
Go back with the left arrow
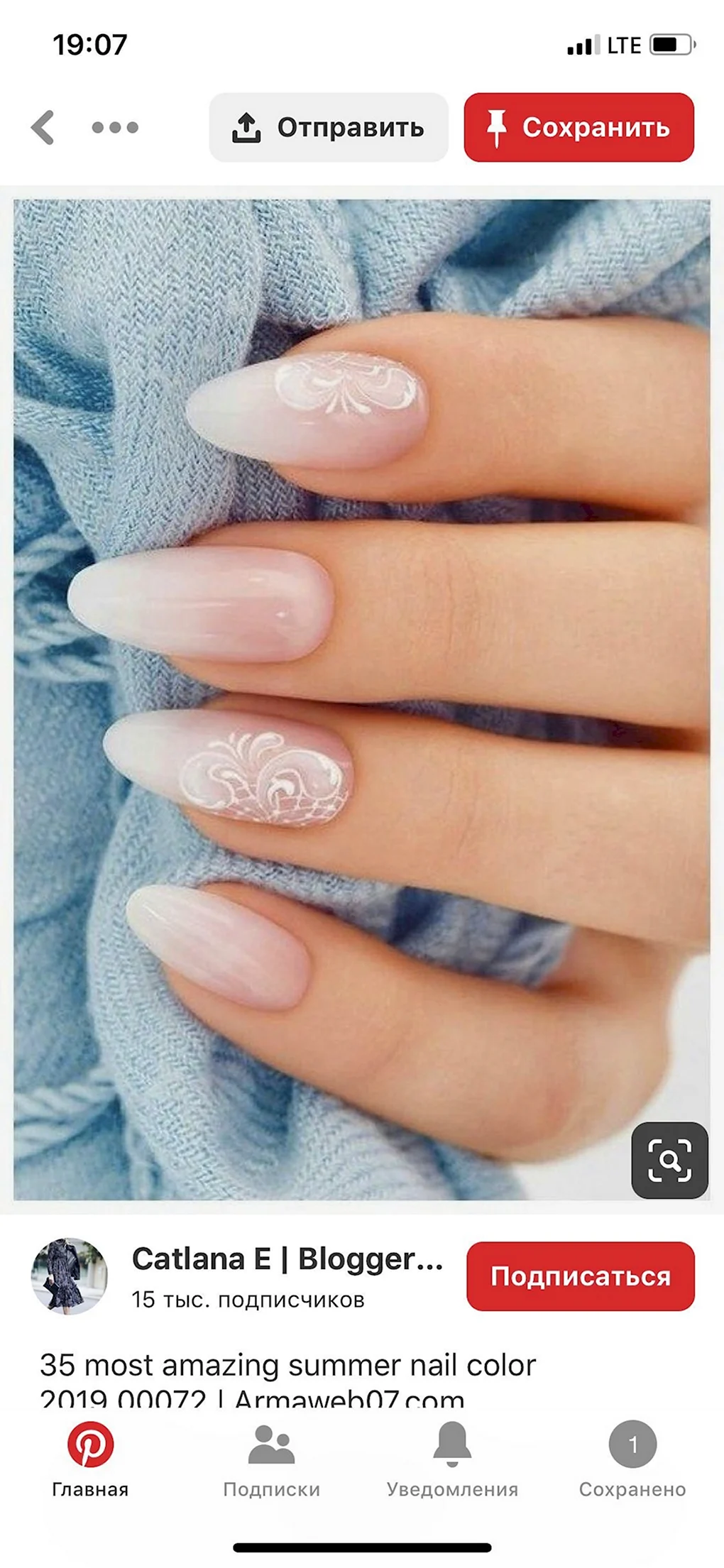point(43,128)
